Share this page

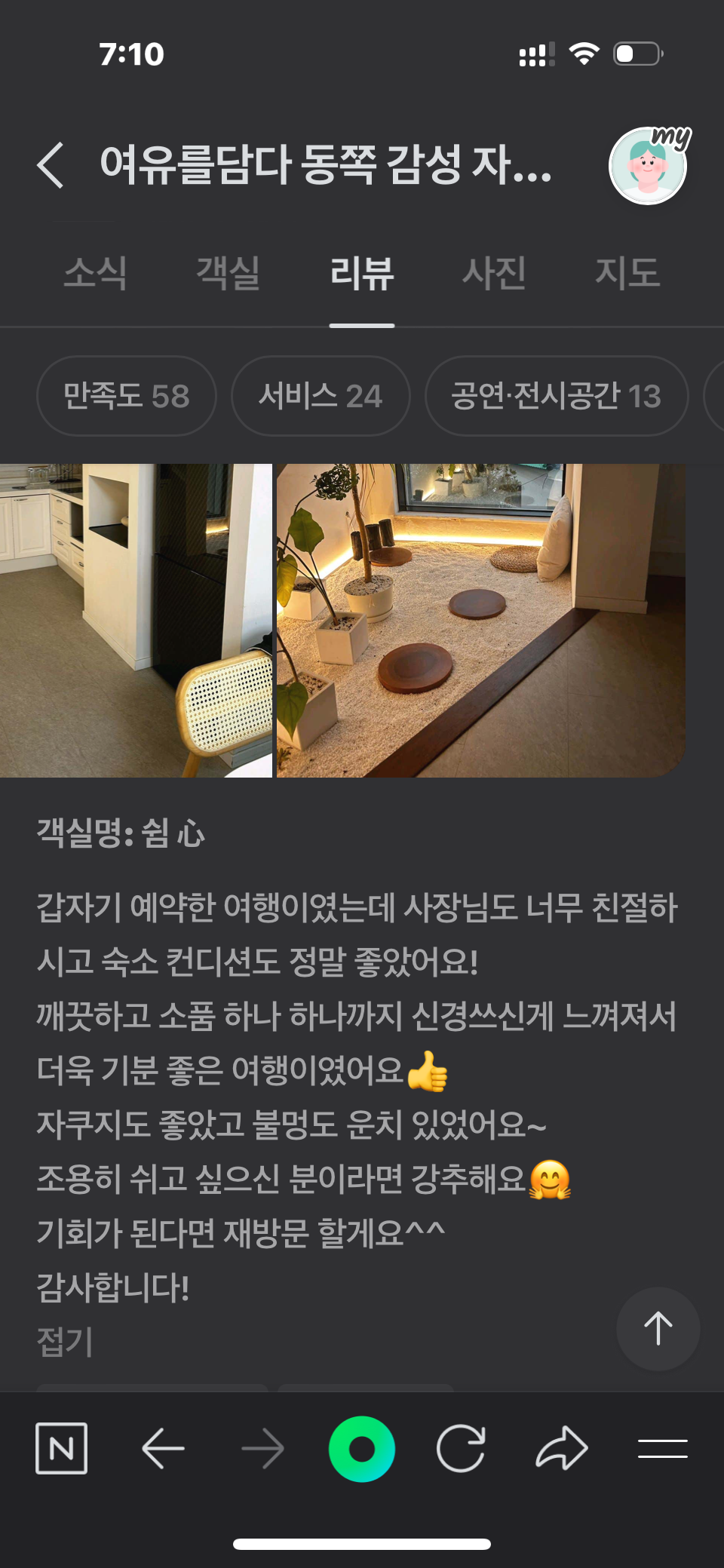point(562,1448)
